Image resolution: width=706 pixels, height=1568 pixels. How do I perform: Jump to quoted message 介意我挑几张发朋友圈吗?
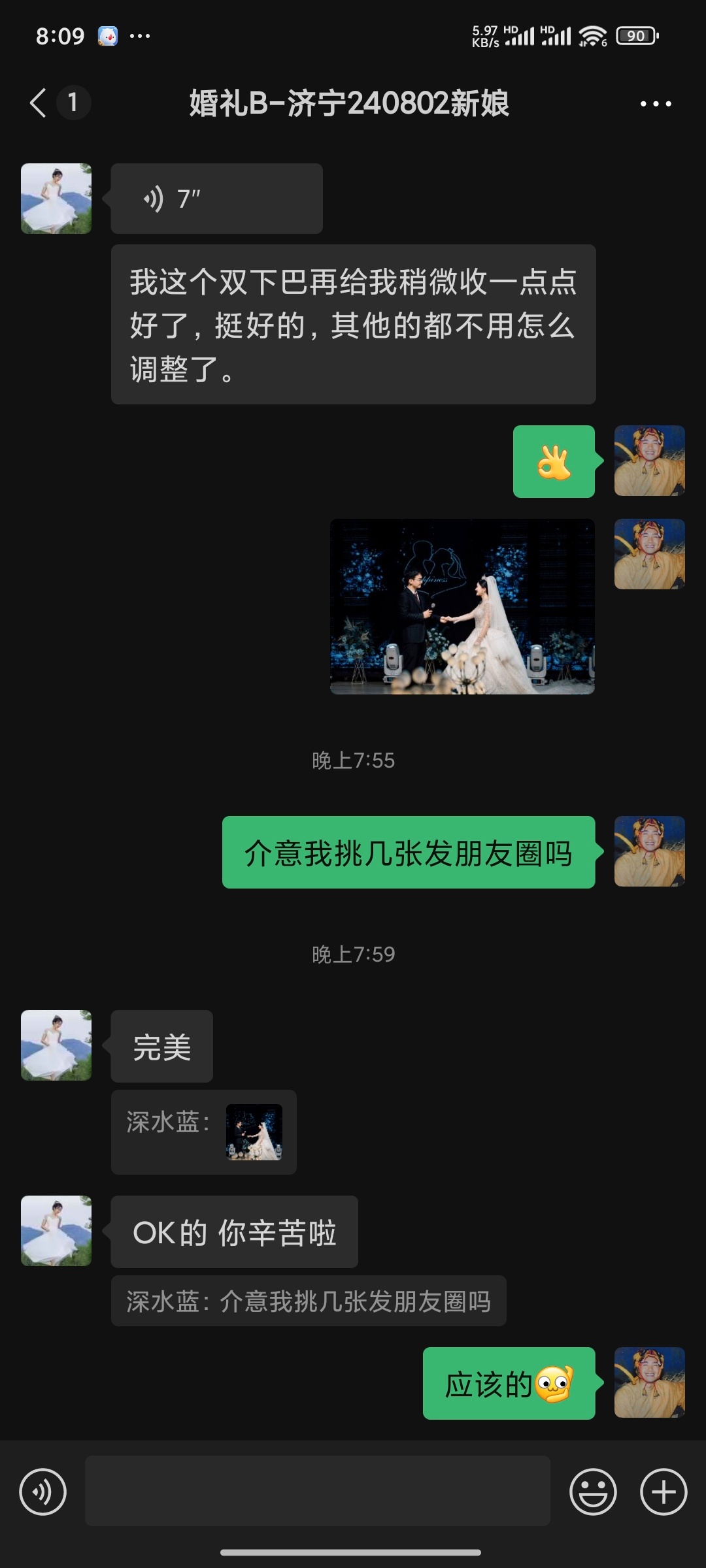pos(309,1301)
